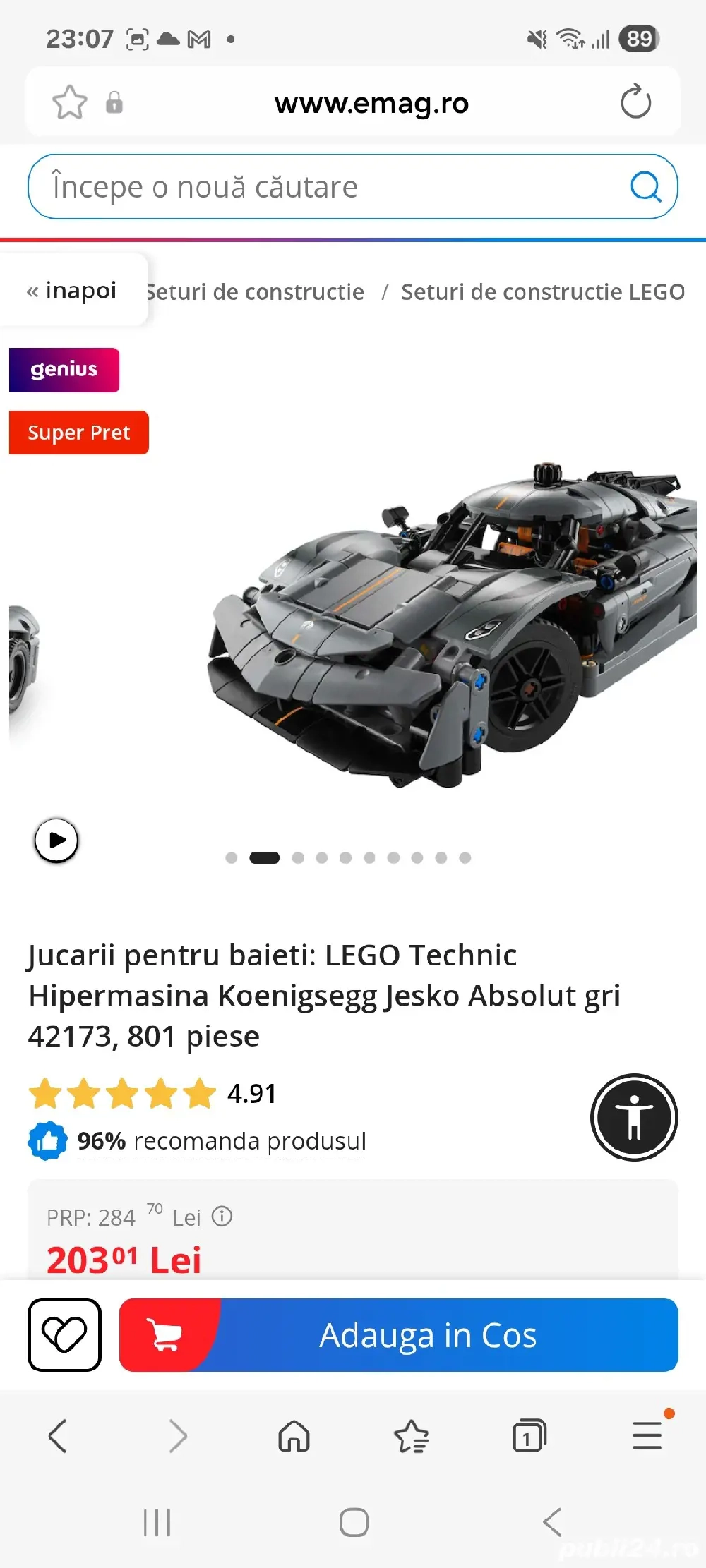706x1568 pixels.
Task: Open the LEGO Koenigsegg product photo
Action: tap(452, 628)
